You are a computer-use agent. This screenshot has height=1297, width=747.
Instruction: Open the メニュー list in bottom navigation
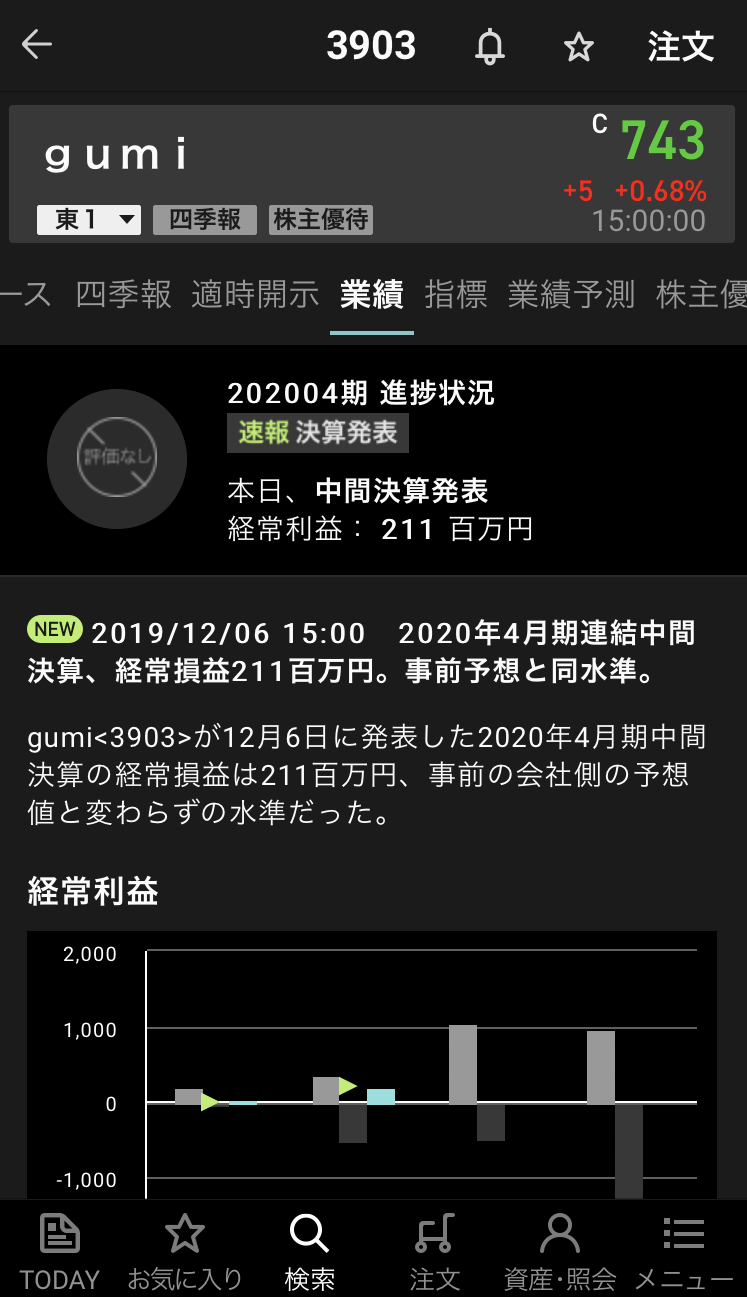[684, 1250]
